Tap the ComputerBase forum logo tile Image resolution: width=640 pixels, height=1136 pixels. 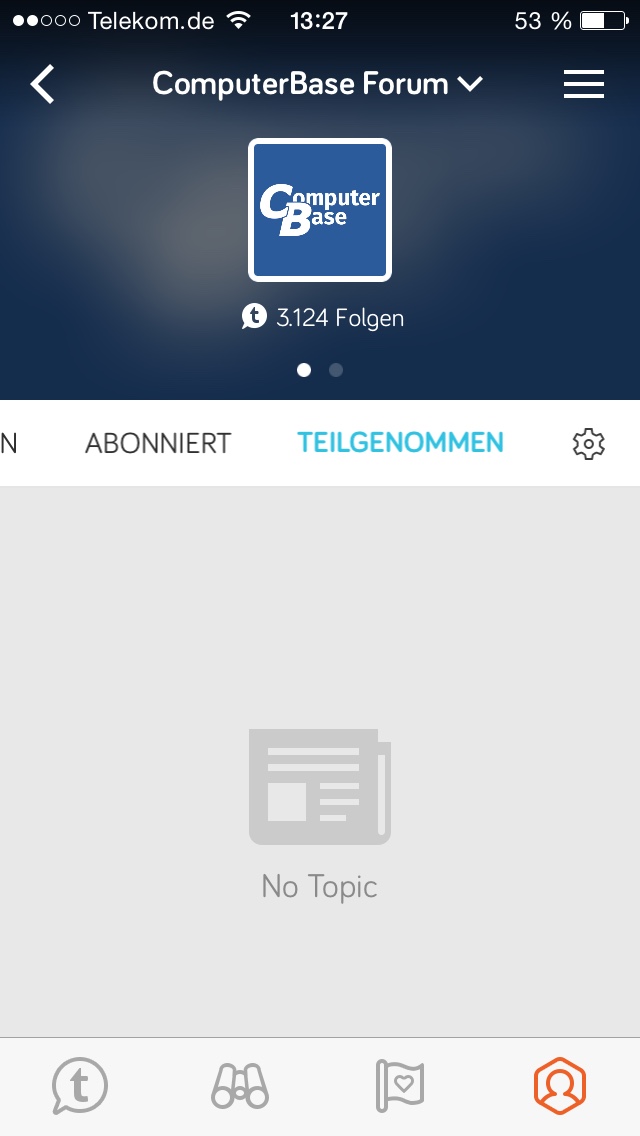coord(320,210)
